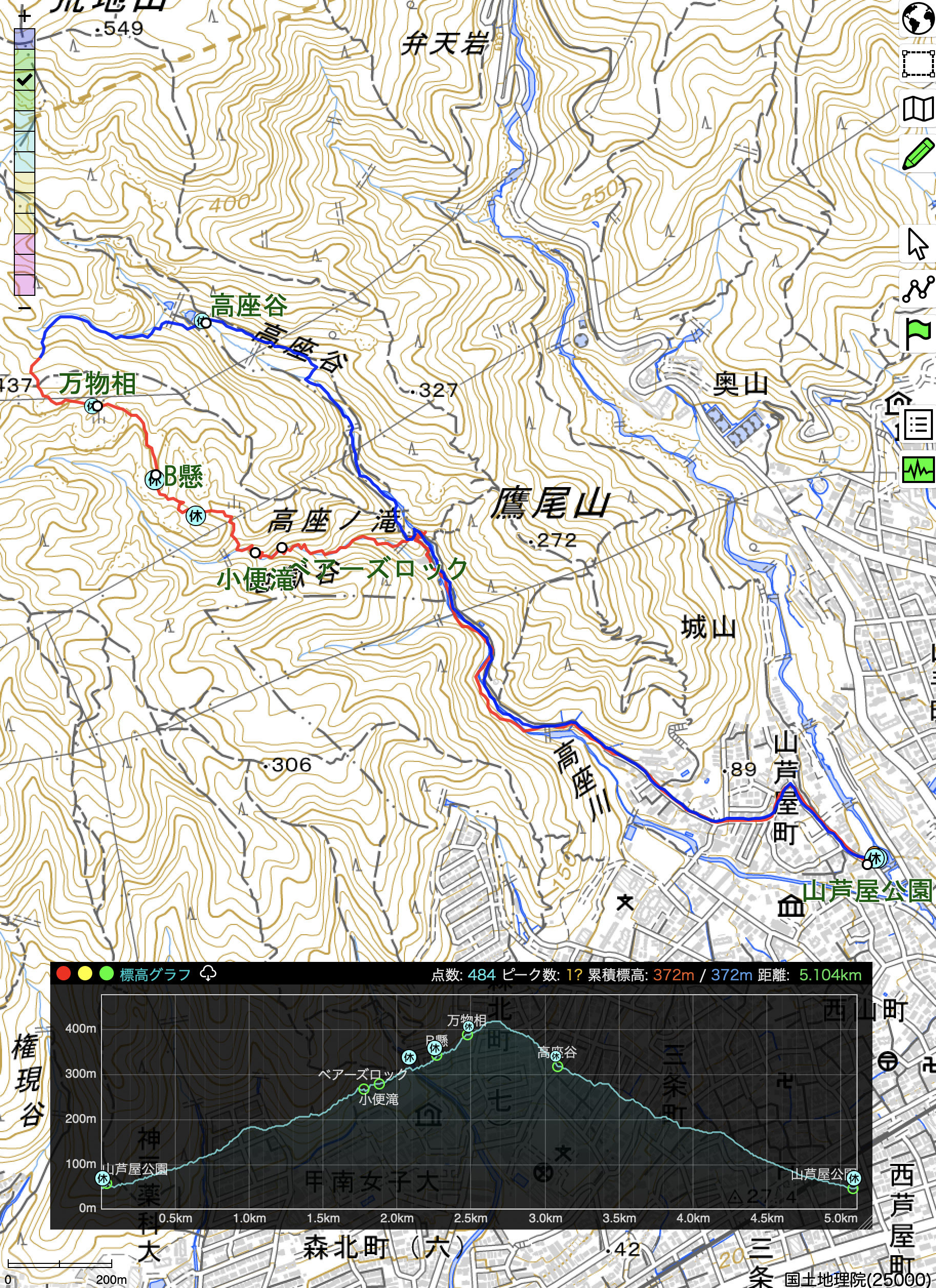Select the 高座谷 waypoint marker on map
Viewport: 936px width, 1288px height.
[x=201, y=321]
